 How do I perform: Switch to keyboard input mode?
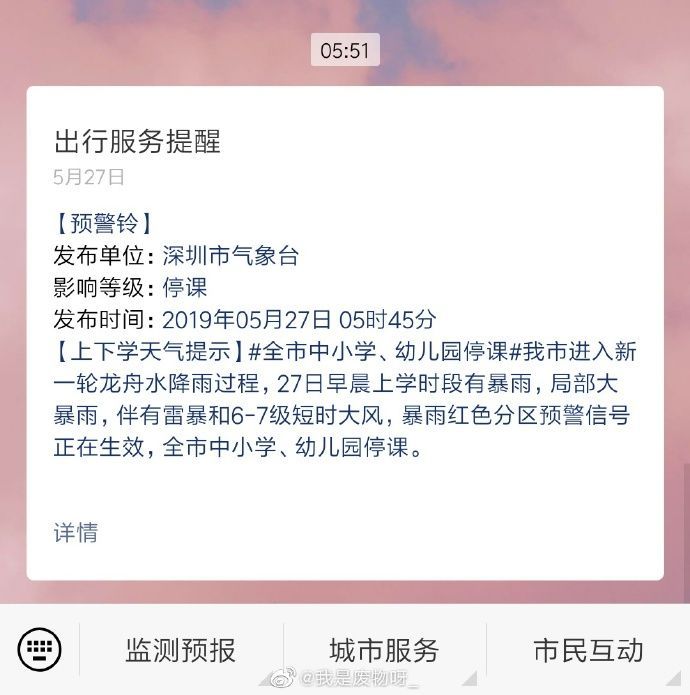coord(39,650)
